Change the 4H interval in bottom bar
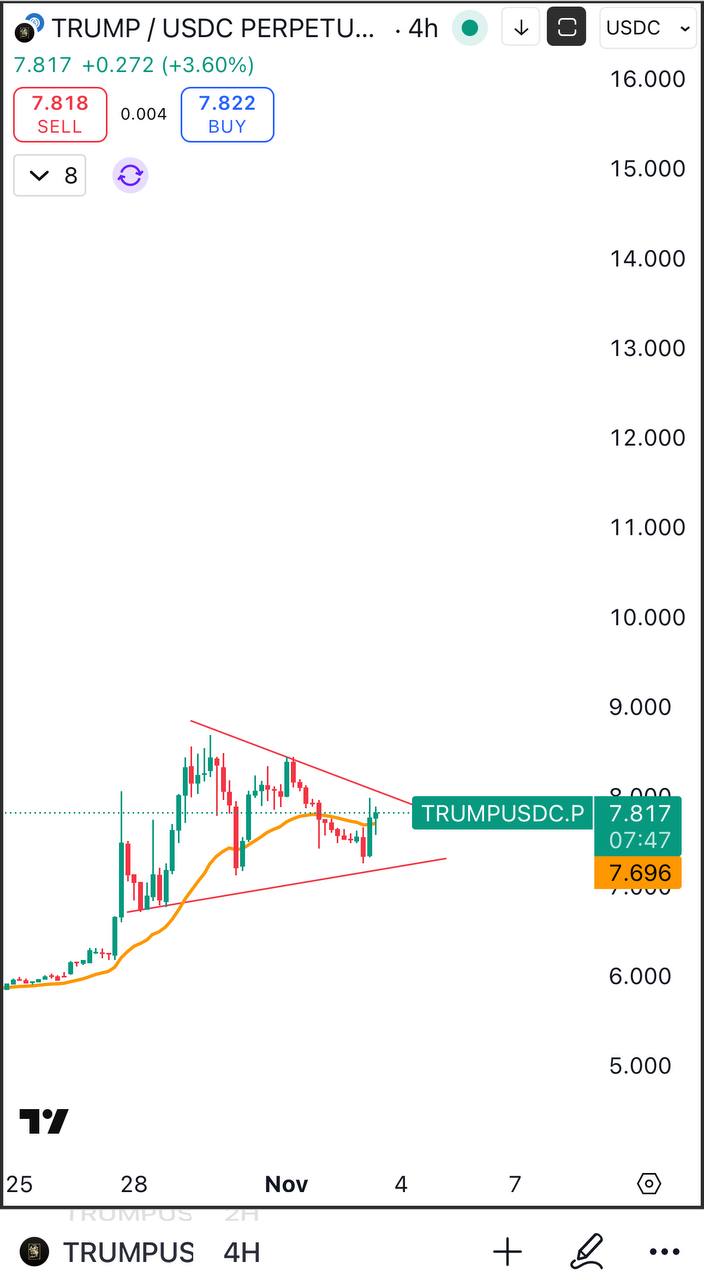This screenshot has height=1280, width=704. click(242, 1252)
